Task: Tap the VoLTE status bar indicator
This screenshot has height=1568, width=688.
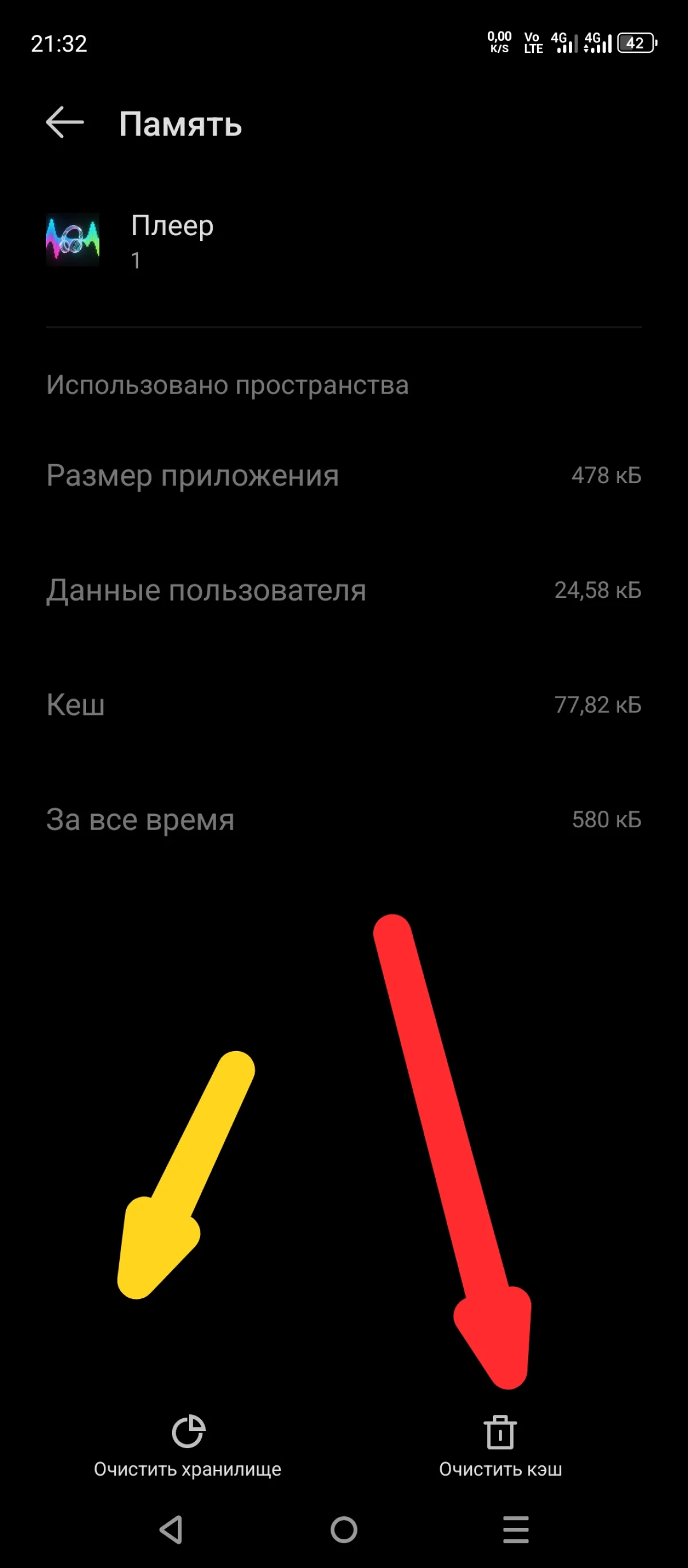Action: 531,42
